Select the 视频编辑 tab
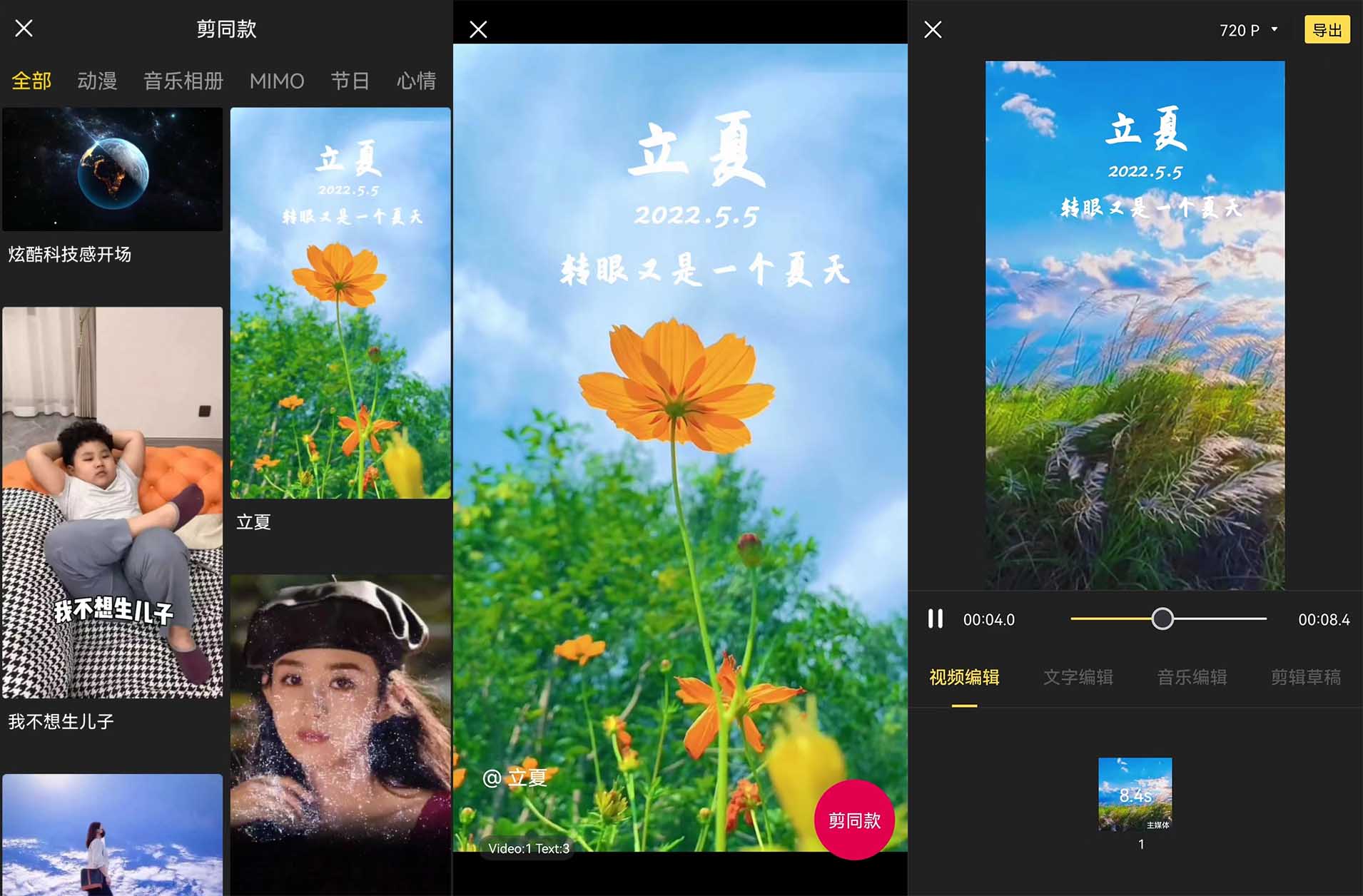The height and width of the screenshot is (896, 1363). 964,677
